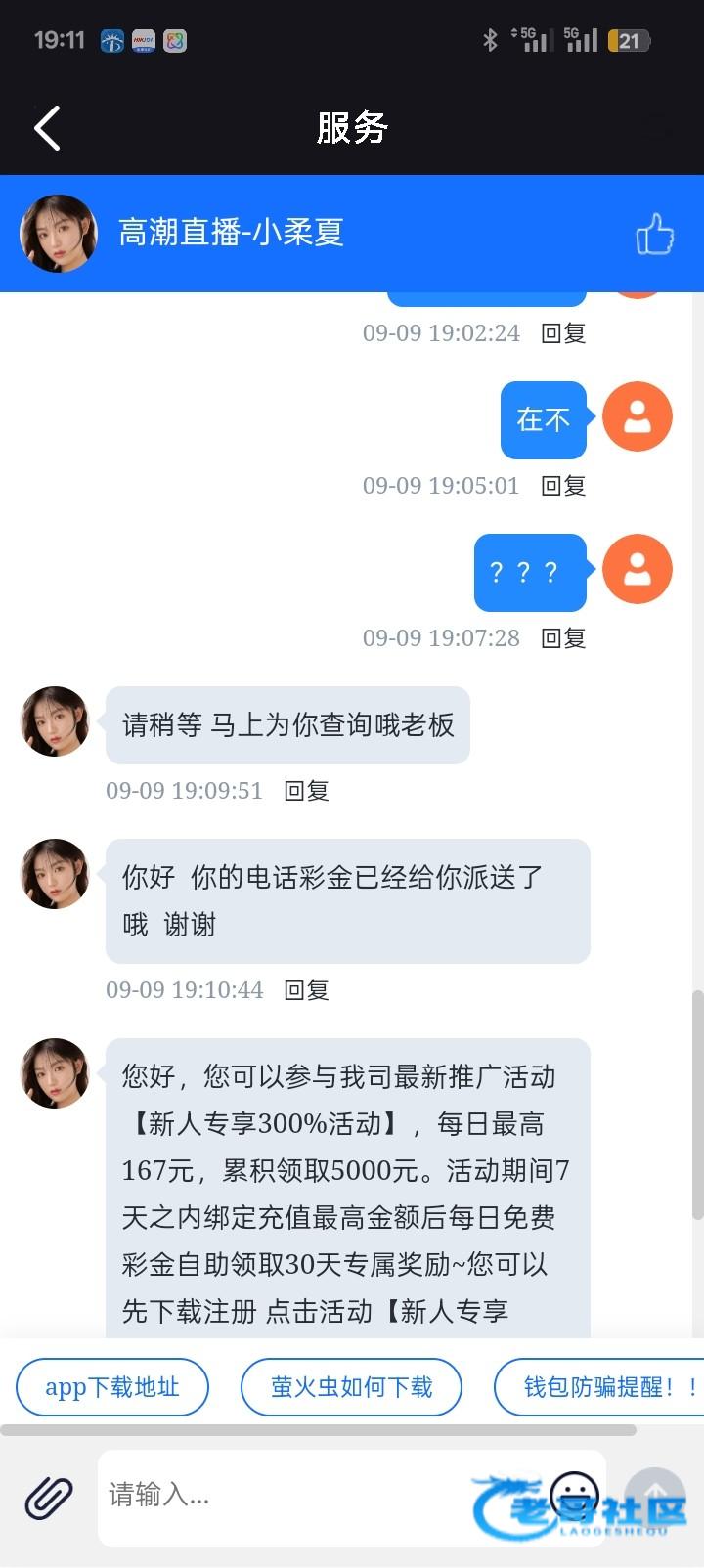Screen dimensions: 704x1568
Task: Tap 回复 next to the 19:07:28 message
Action: click(x=563, y=638)
